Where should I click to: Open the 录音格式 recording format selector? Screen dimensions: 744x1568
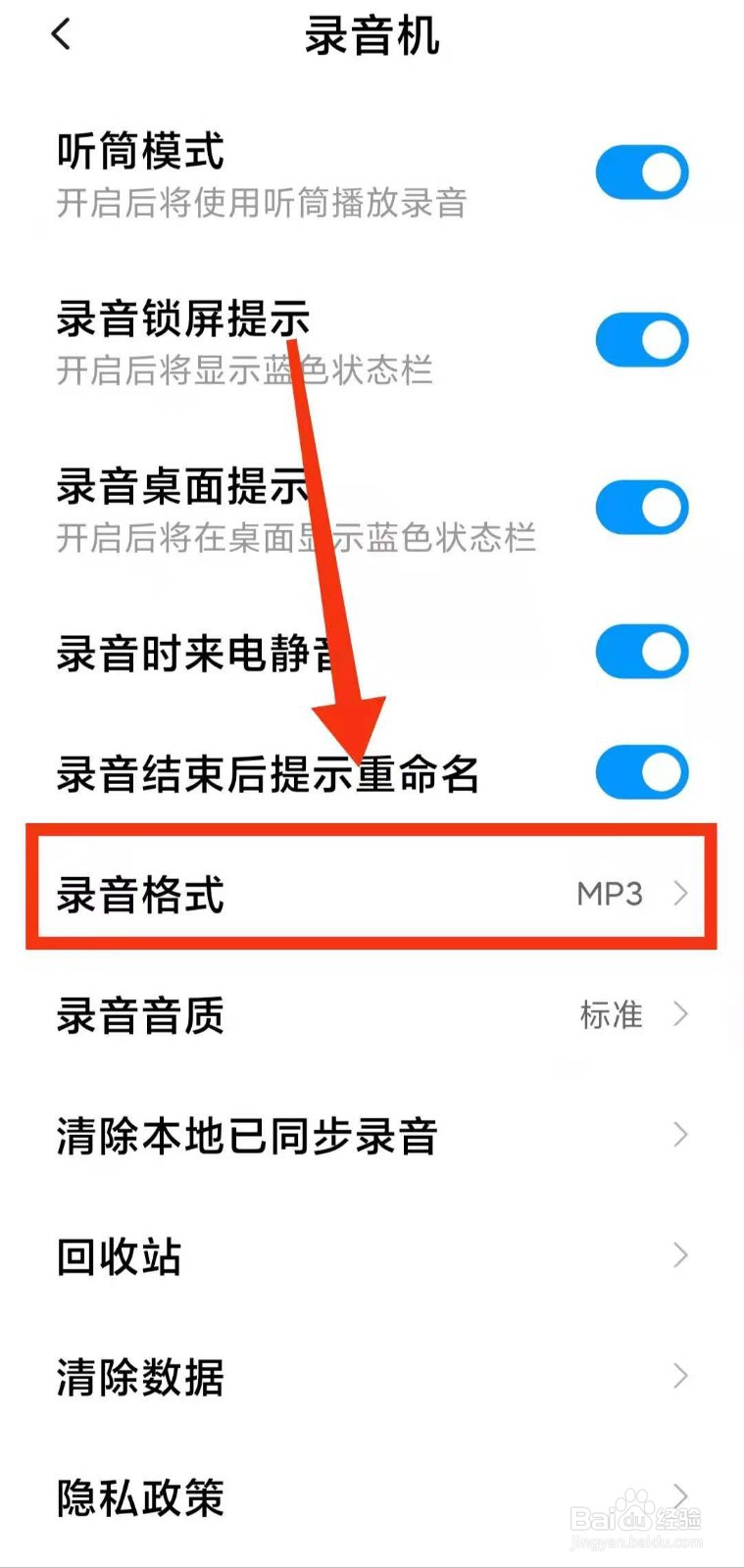pos(372,892)
